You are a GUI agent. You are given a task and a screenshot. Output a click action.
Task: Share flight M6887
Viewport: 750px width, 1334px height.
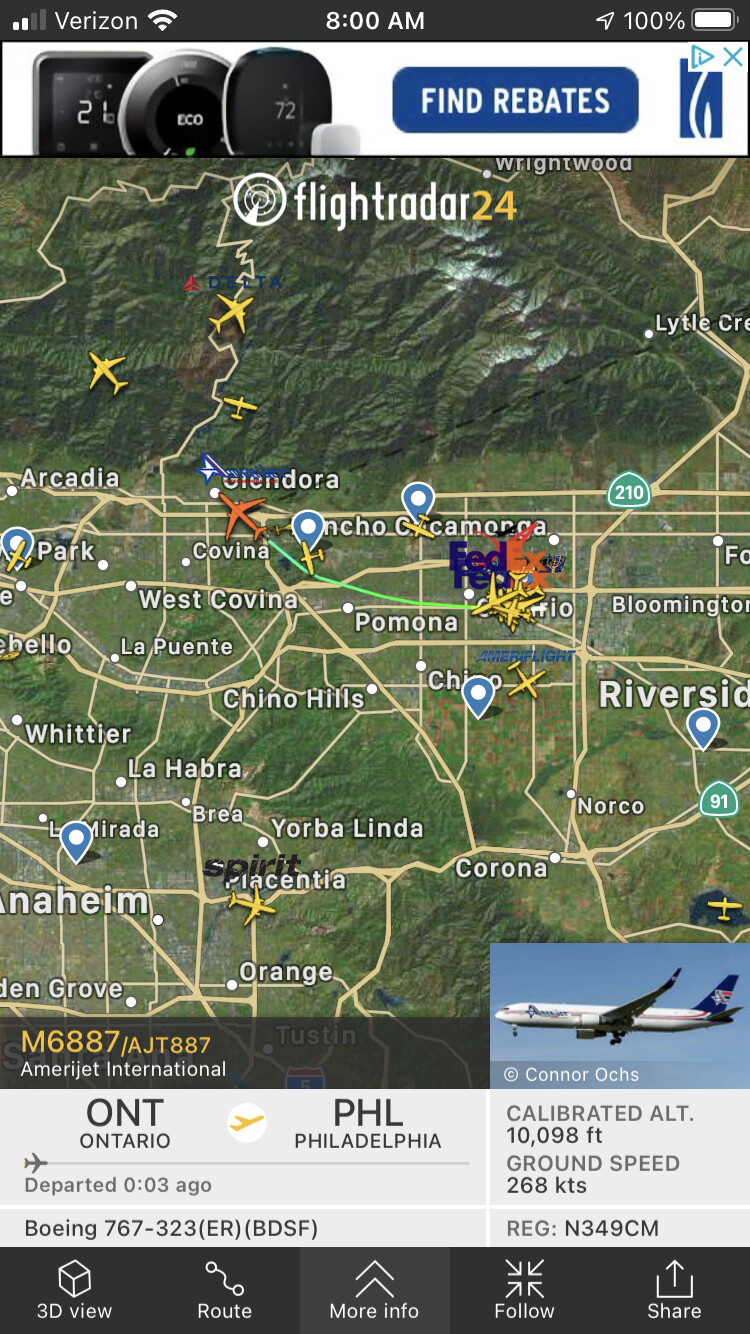(x=674, y=1290)
